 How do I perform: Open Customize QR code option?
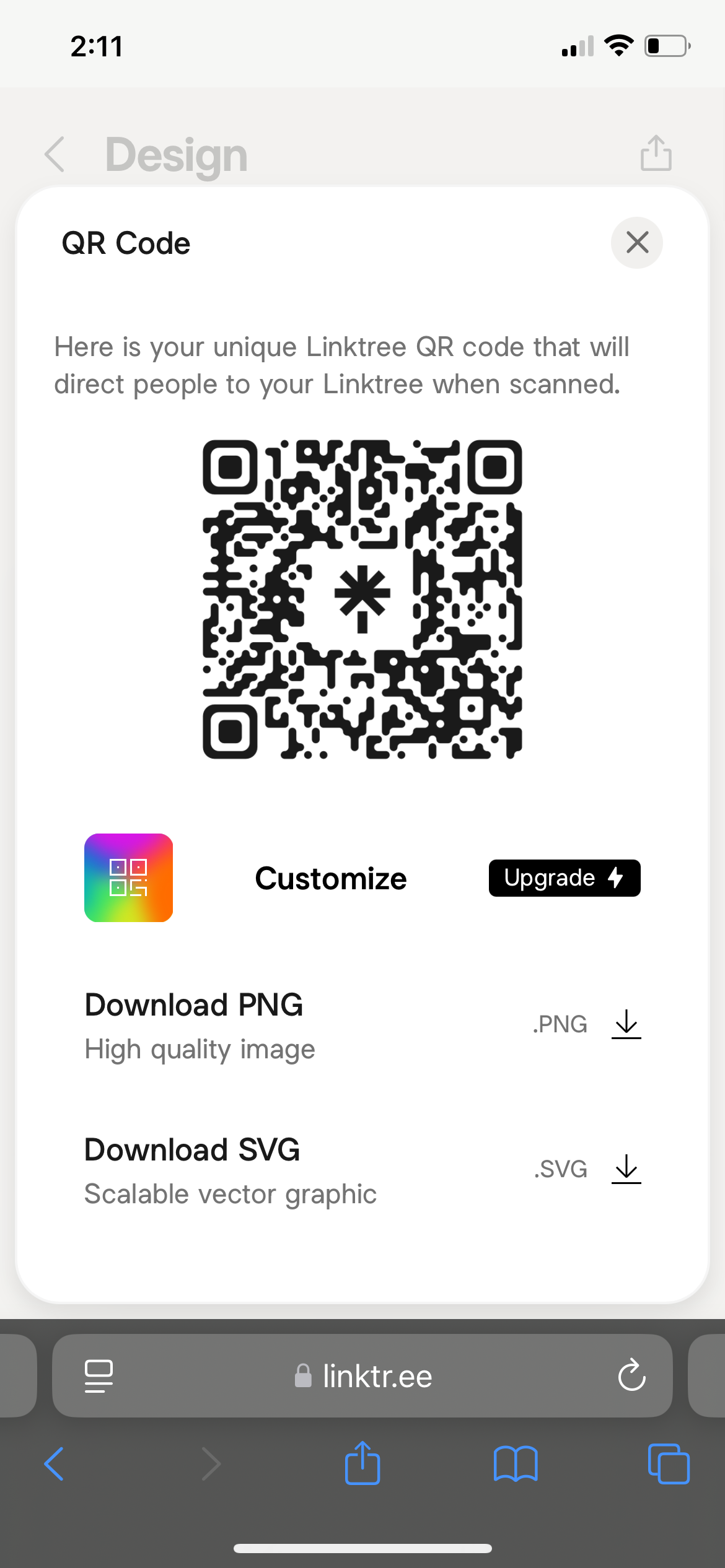(x=330, y=878)
